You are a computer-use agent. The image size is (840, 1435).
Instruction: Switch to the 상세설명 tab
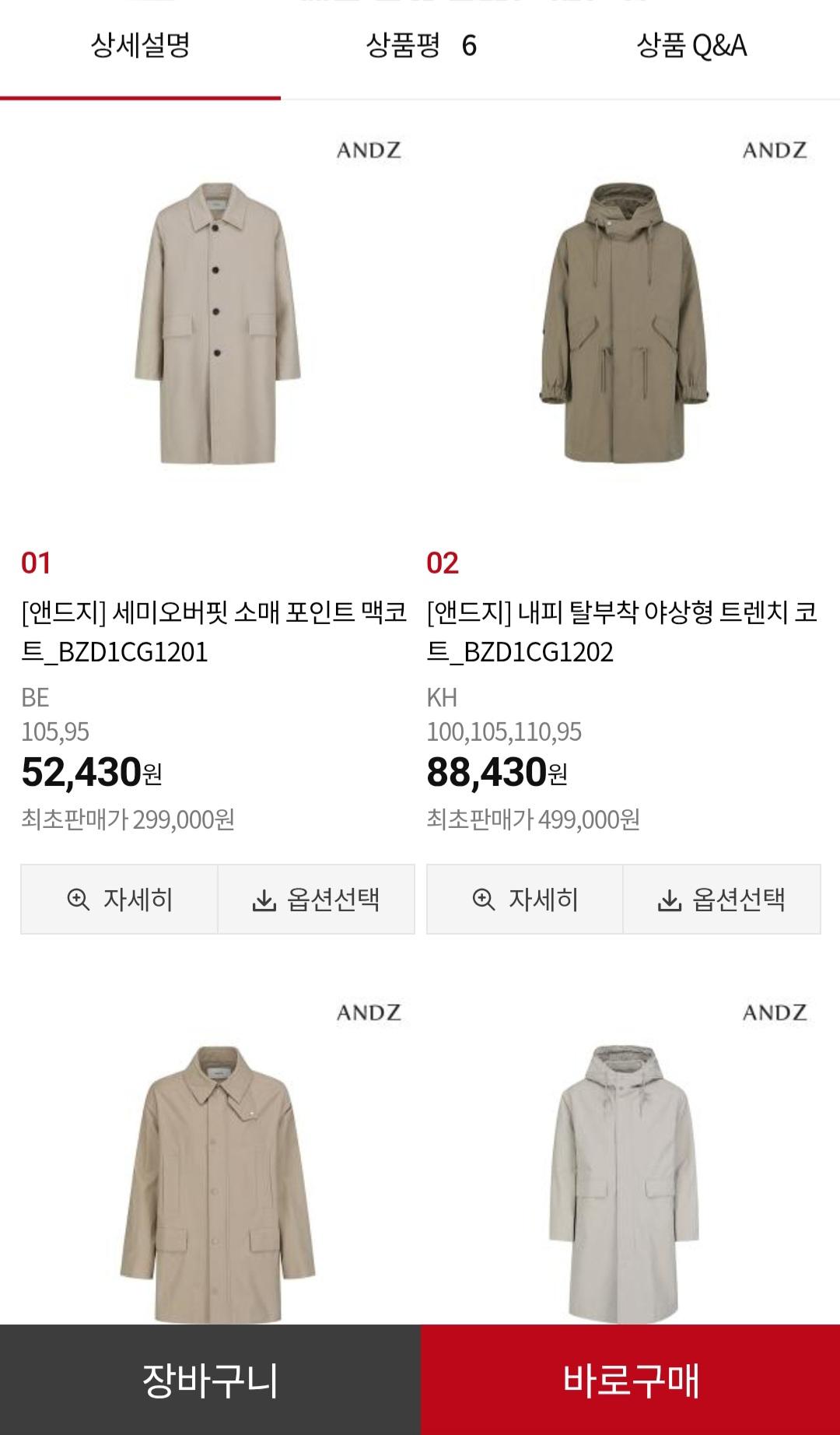(x=140, y=47)
